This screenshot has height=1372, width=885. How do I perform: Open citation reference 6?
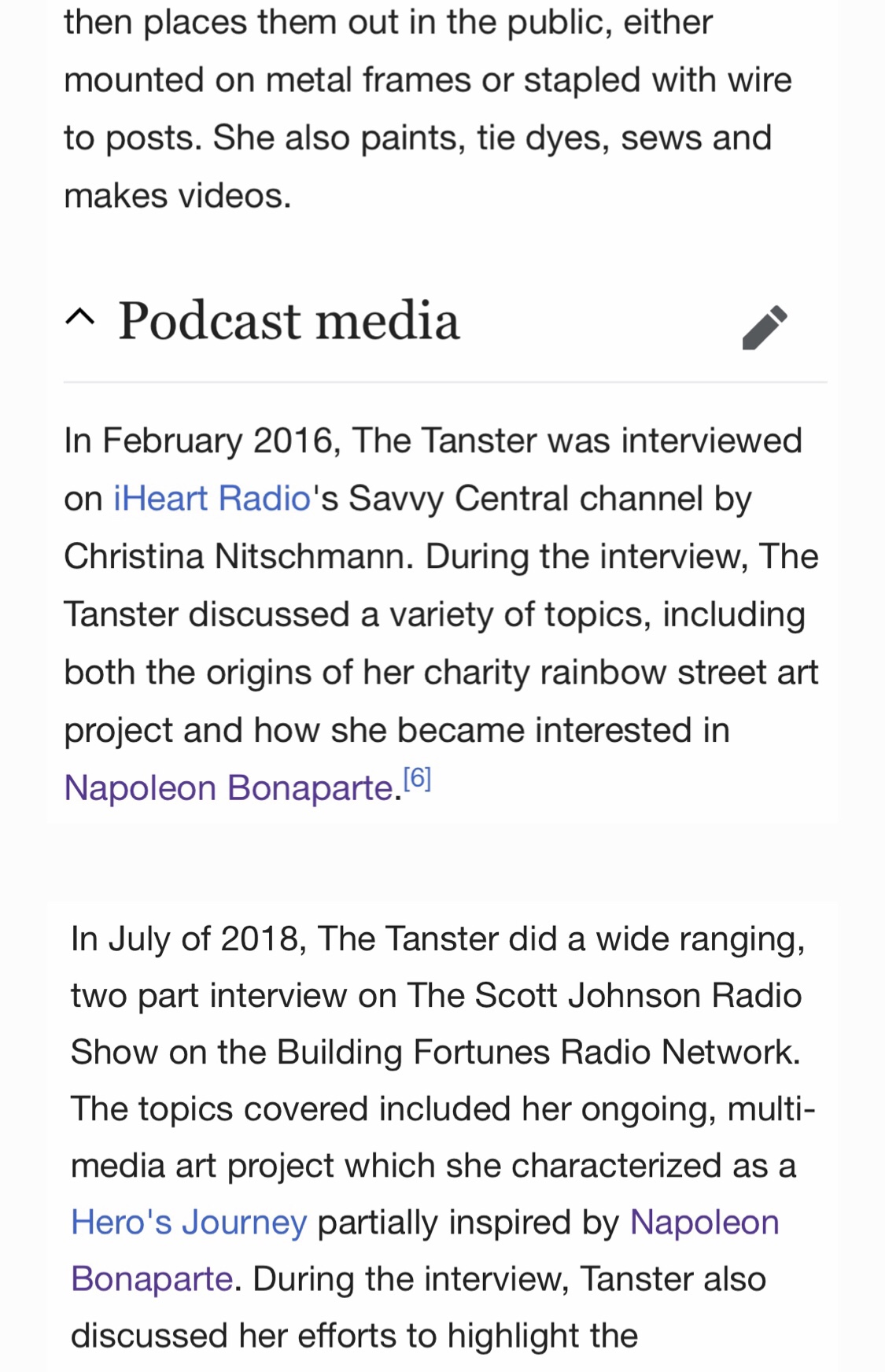[417, 779]
